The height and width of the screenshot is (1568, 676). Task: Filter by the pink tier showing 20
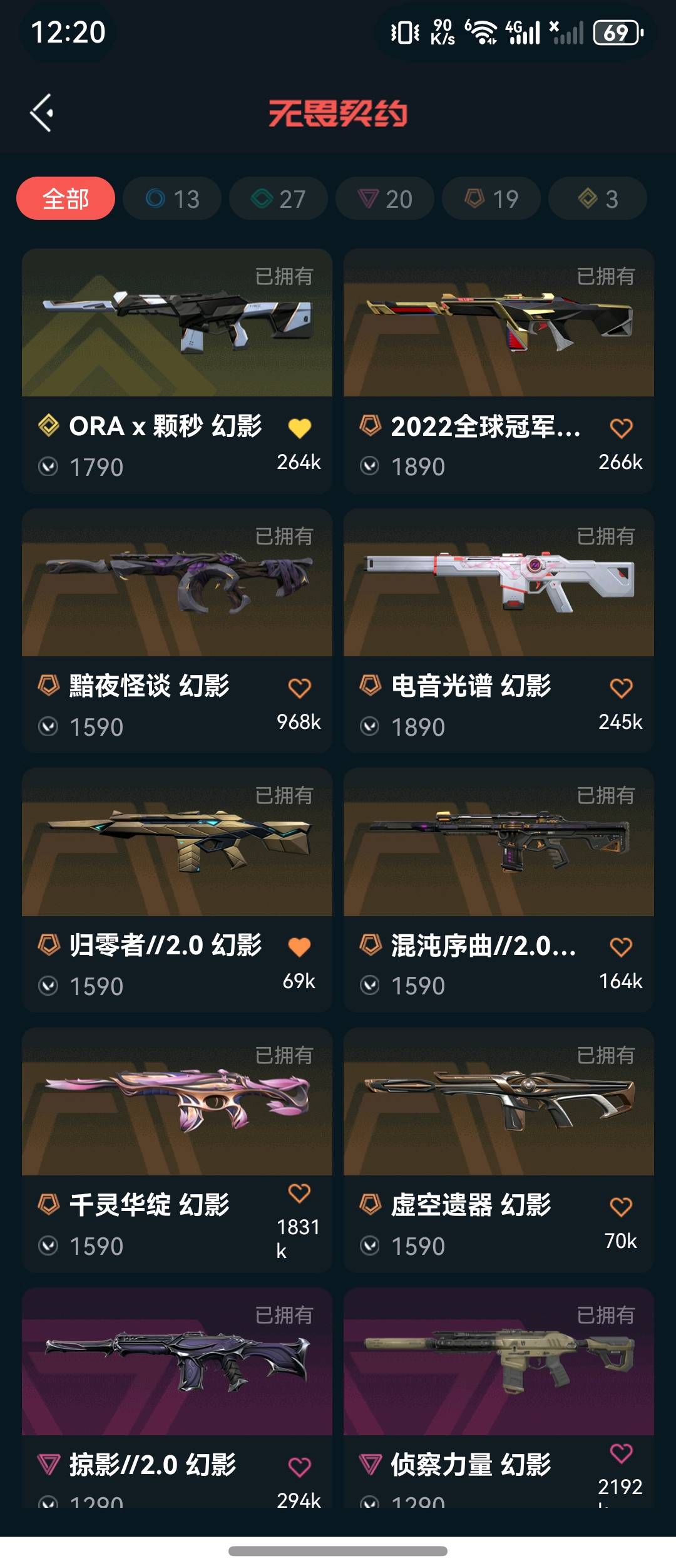[x=385, y=199]
